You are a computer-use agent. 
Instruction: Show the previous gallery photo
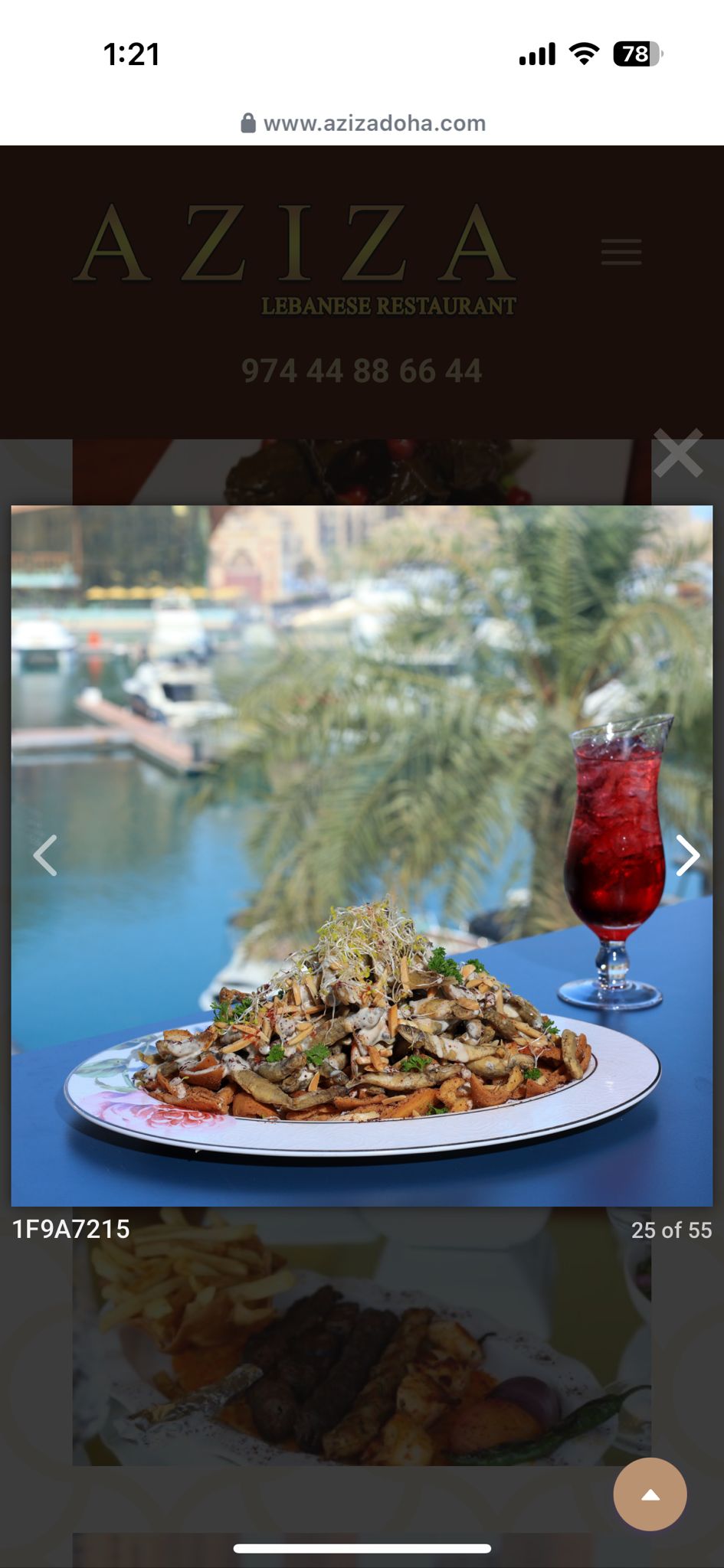point(45,855)
